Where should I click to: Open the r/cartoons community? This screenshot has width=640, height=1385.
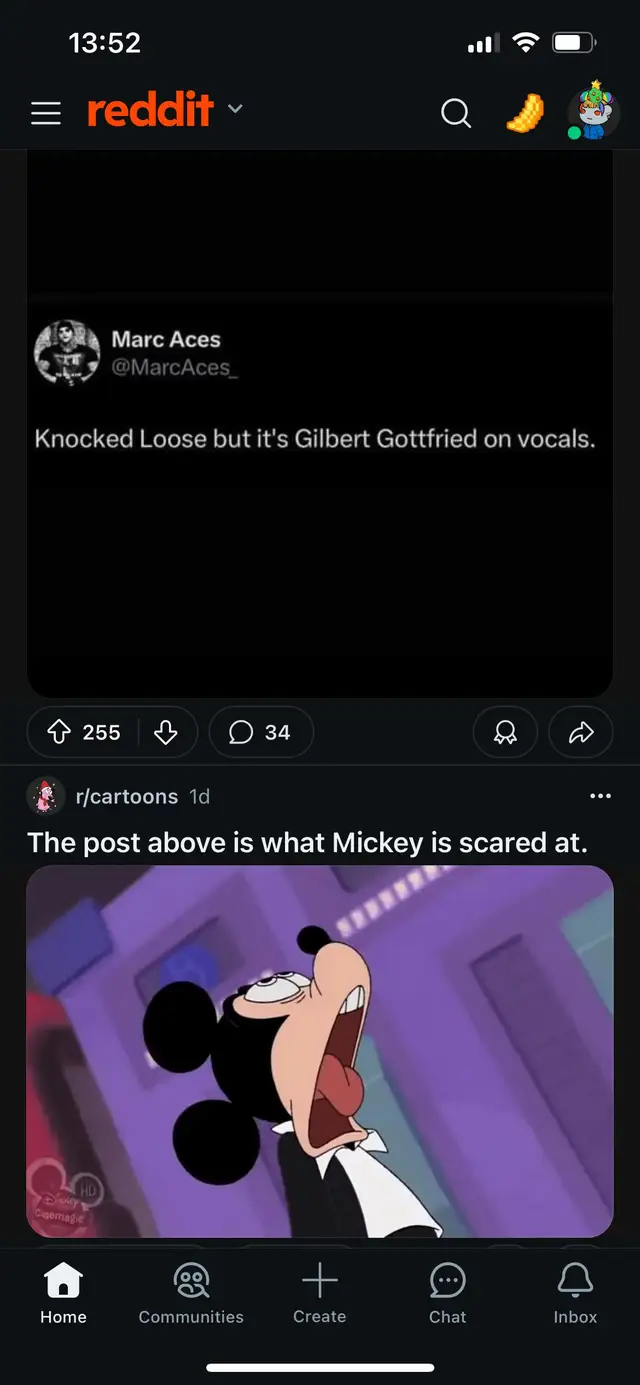pos(126,796)
